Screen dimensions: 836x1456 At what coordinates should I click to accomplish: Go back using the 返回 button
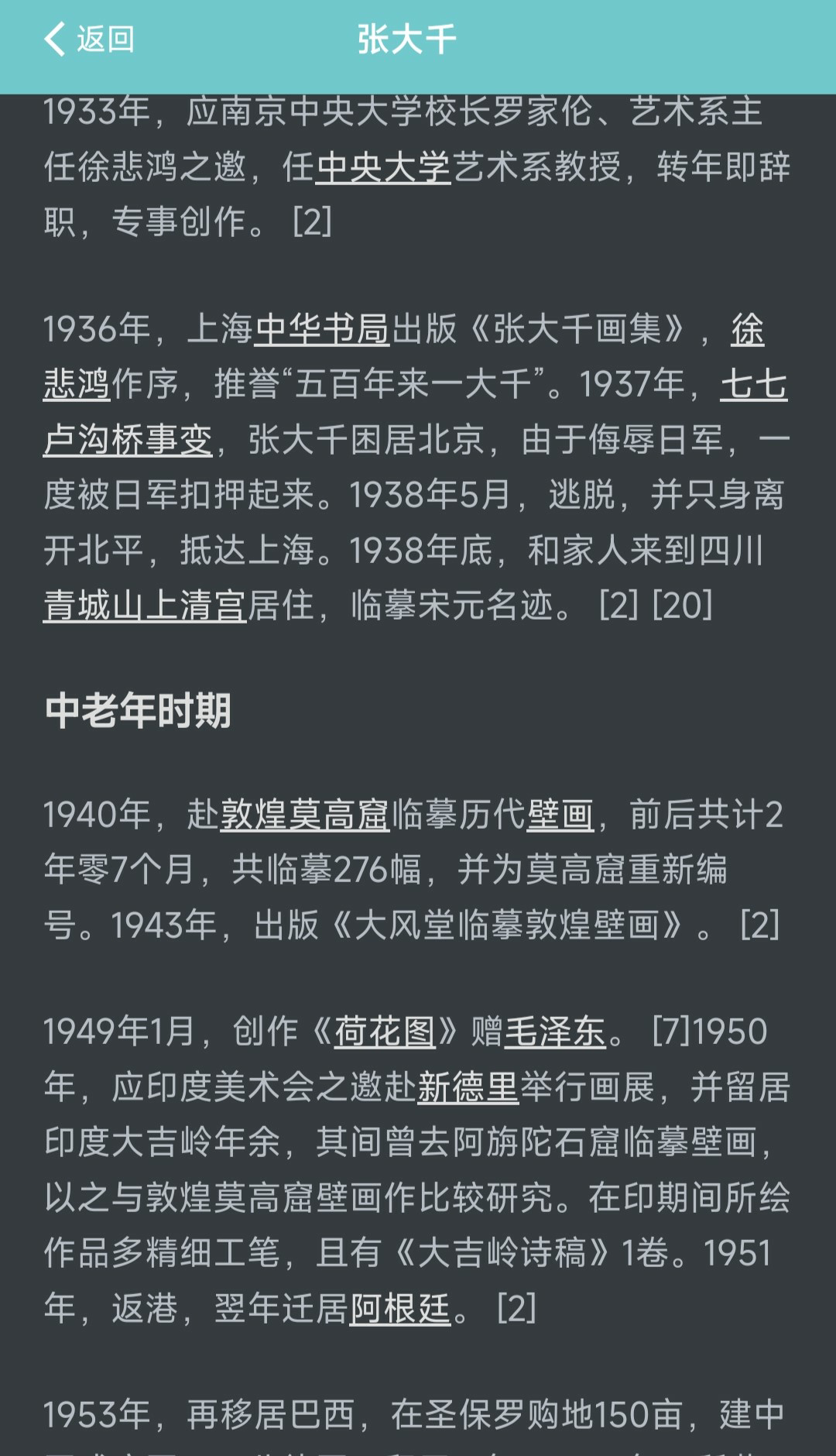click(89, 39)
